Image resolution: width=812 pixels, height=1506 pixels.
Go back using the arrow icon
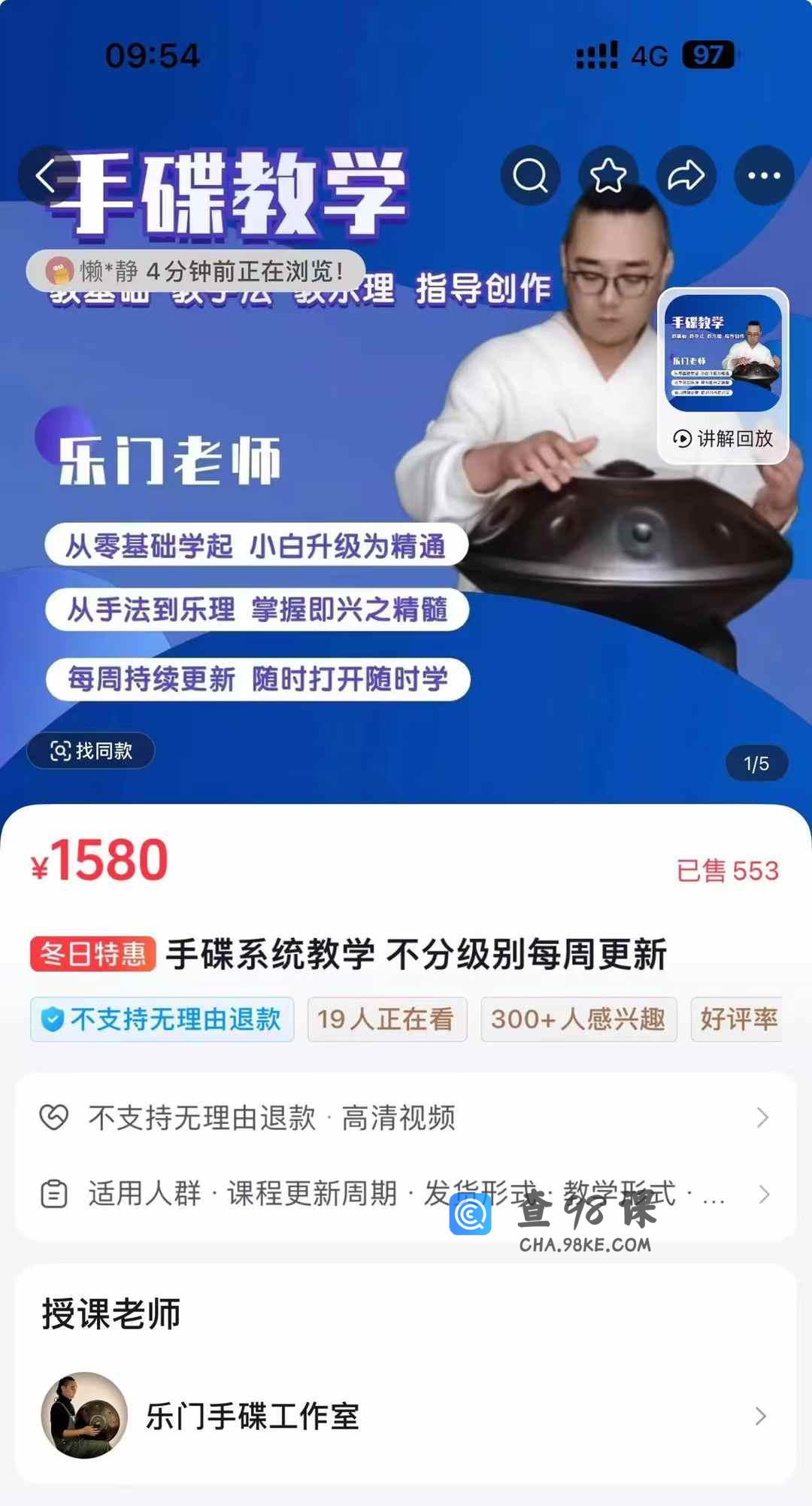click(x=47, y=176)
